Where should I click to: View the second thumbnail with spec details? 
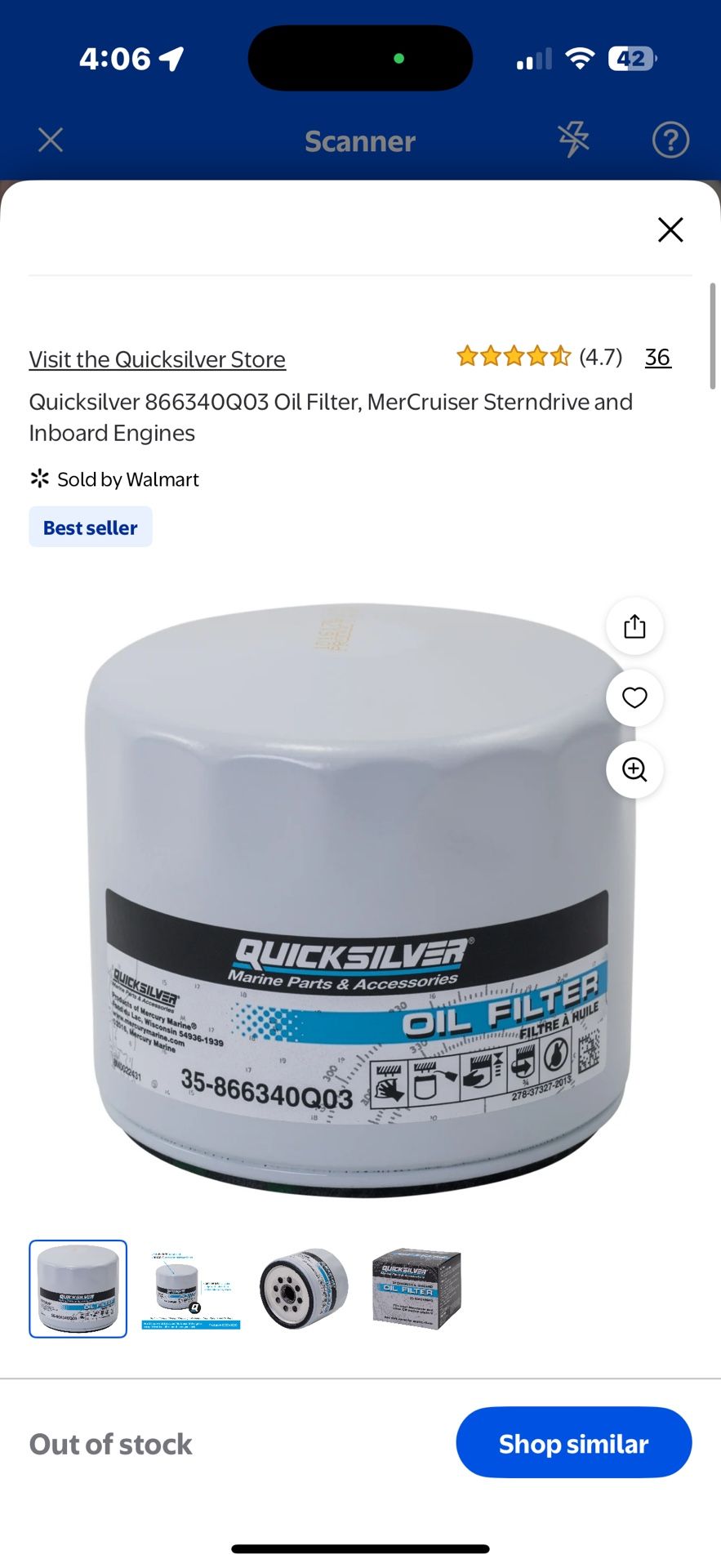pyautogui.click(x=191, y=1289)
